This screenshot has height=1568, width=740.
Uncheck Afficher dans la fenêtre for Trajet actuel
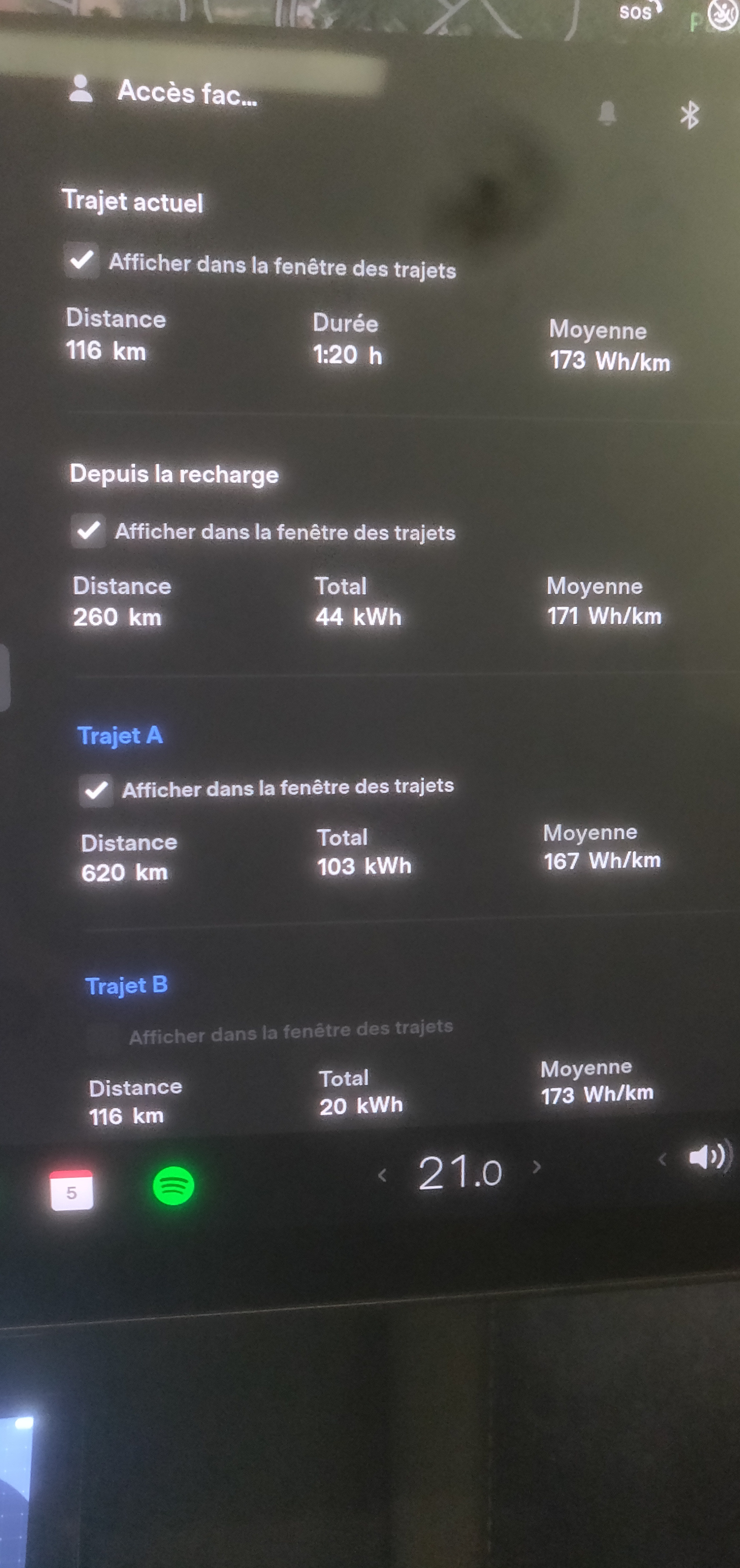click(x=82, y=260)
